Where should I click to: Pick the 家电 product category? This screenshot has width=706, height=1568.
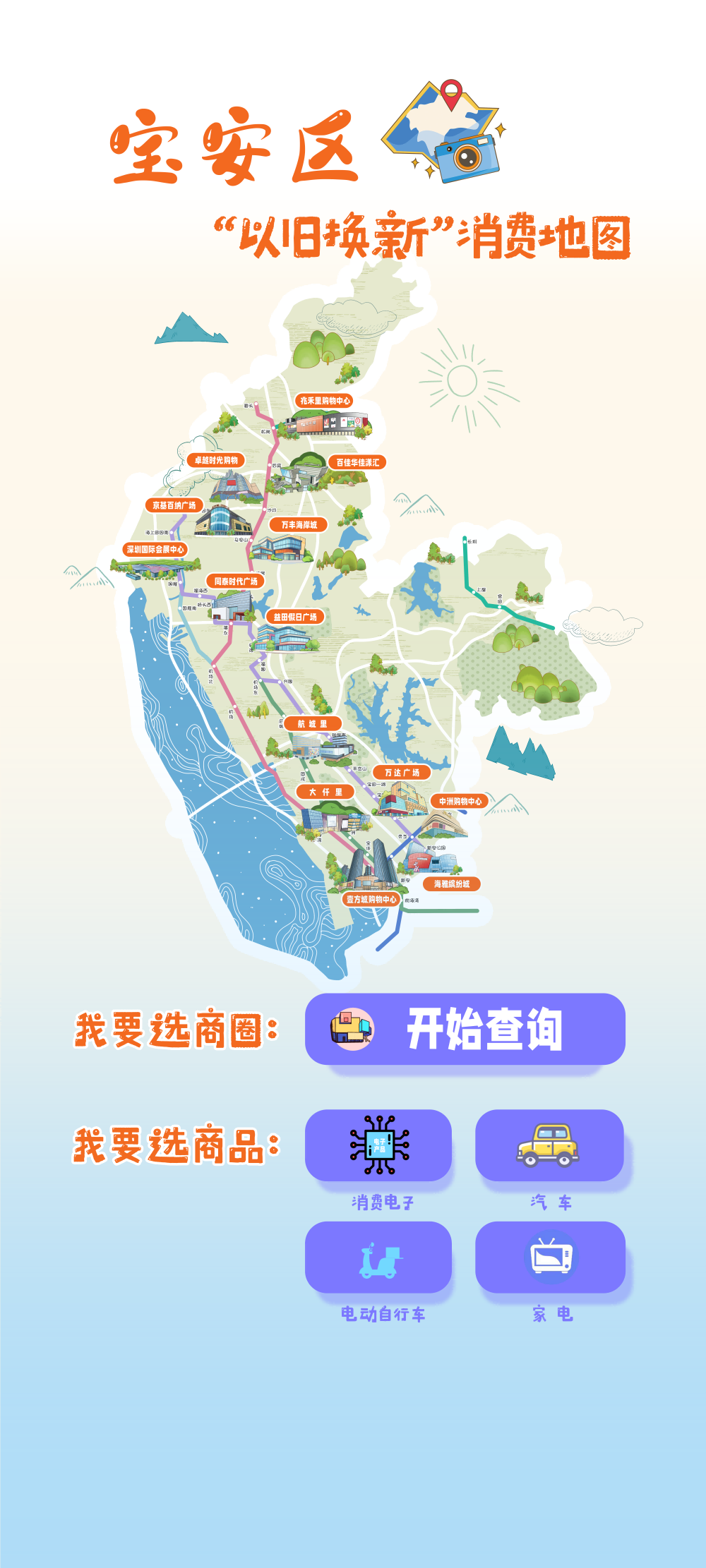coord(550,1257)
